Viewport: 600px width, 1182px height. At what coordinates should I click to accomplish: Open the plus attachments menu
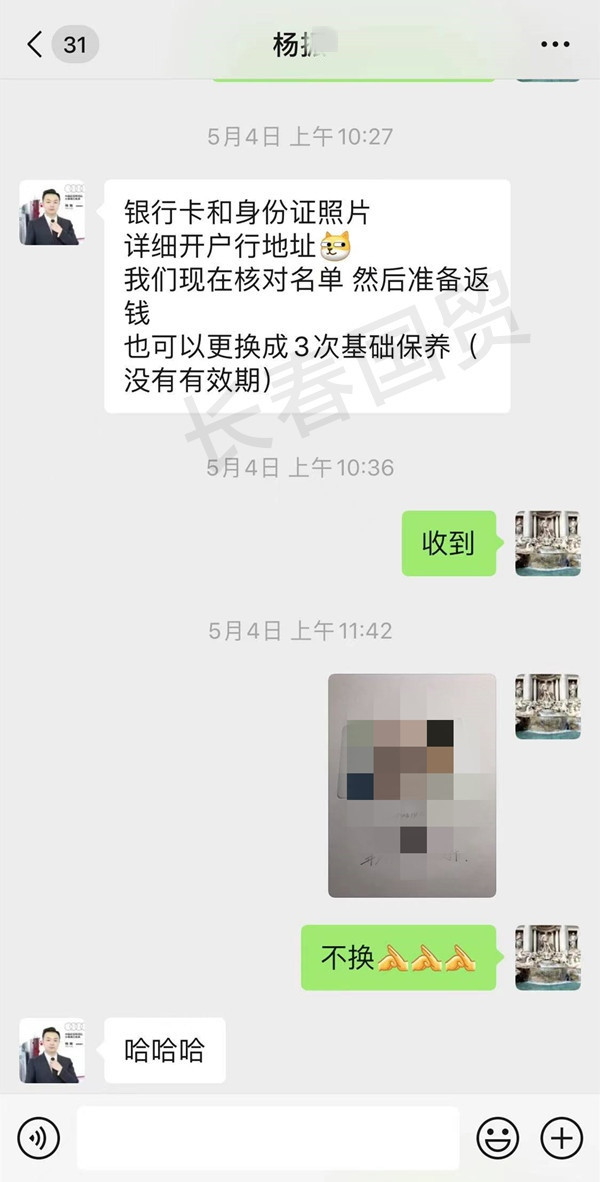point(561,1137)
